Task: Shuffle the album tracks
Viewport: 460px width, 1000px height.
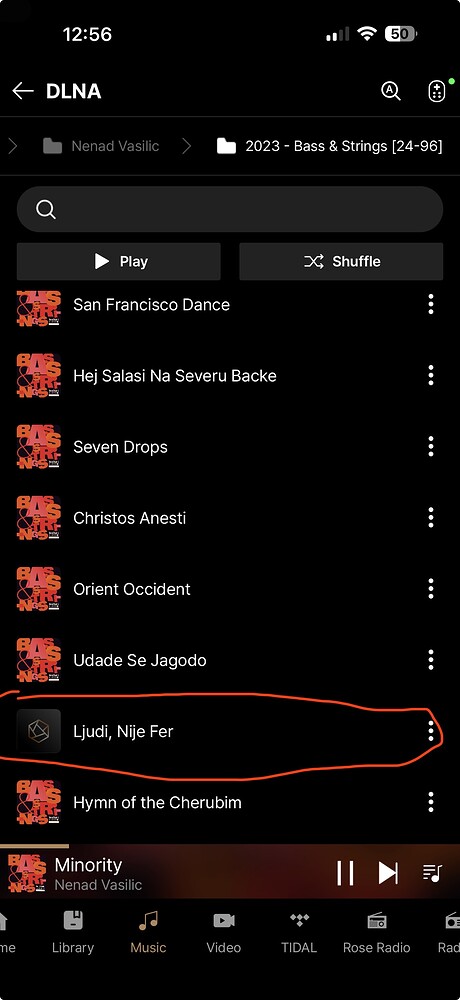Action: pos(341,261)
